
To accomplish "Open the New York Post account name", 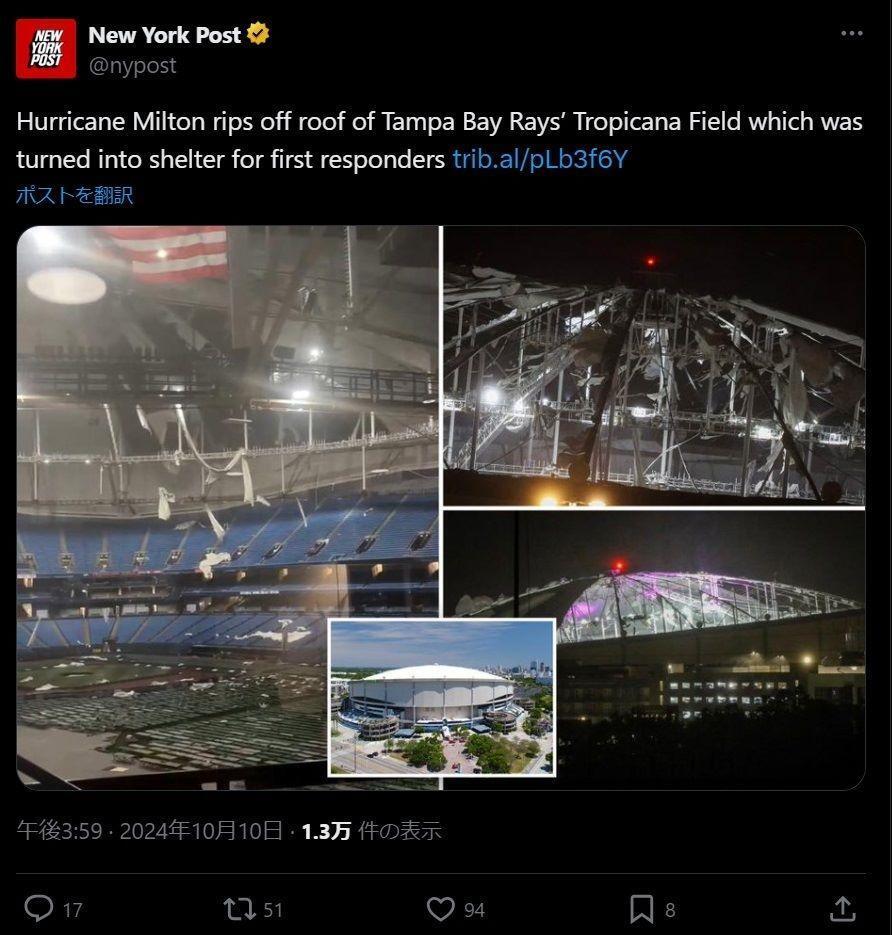I will click(165, 35).
